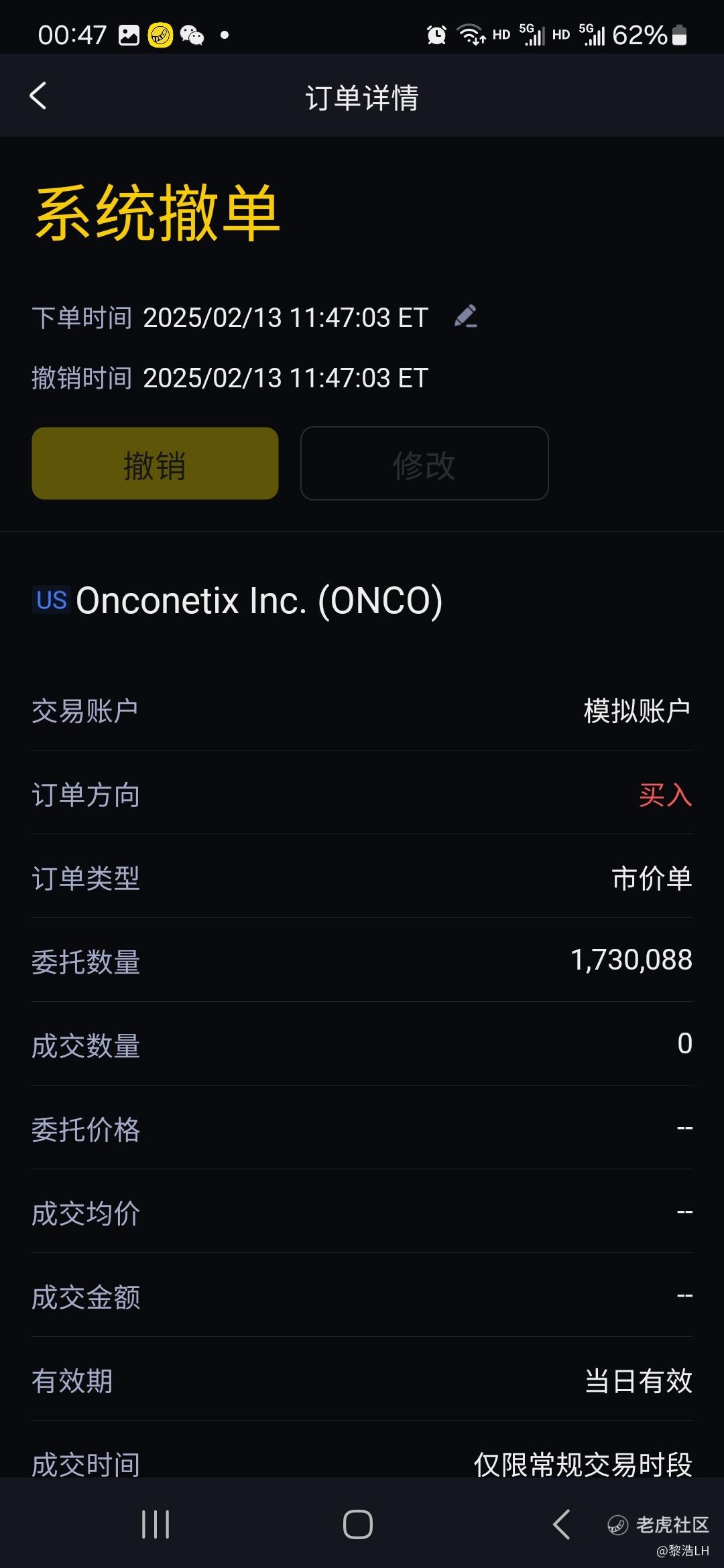Open the system recent apps view
Viewport: 724px width, 1568px height.
tap(156, 1524)
